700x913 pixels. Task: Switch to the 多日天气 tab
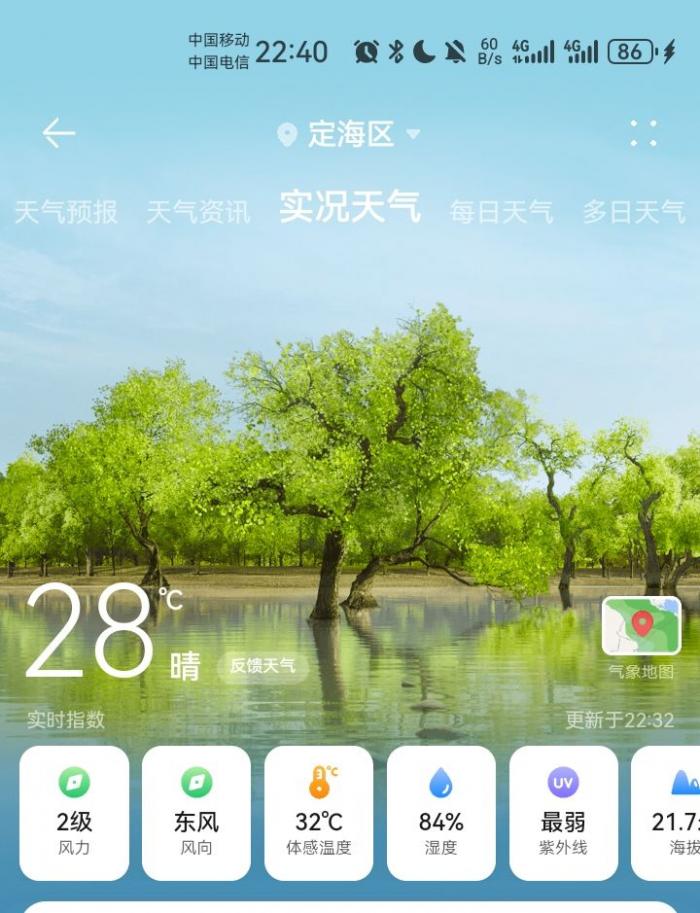click(634, 212)
